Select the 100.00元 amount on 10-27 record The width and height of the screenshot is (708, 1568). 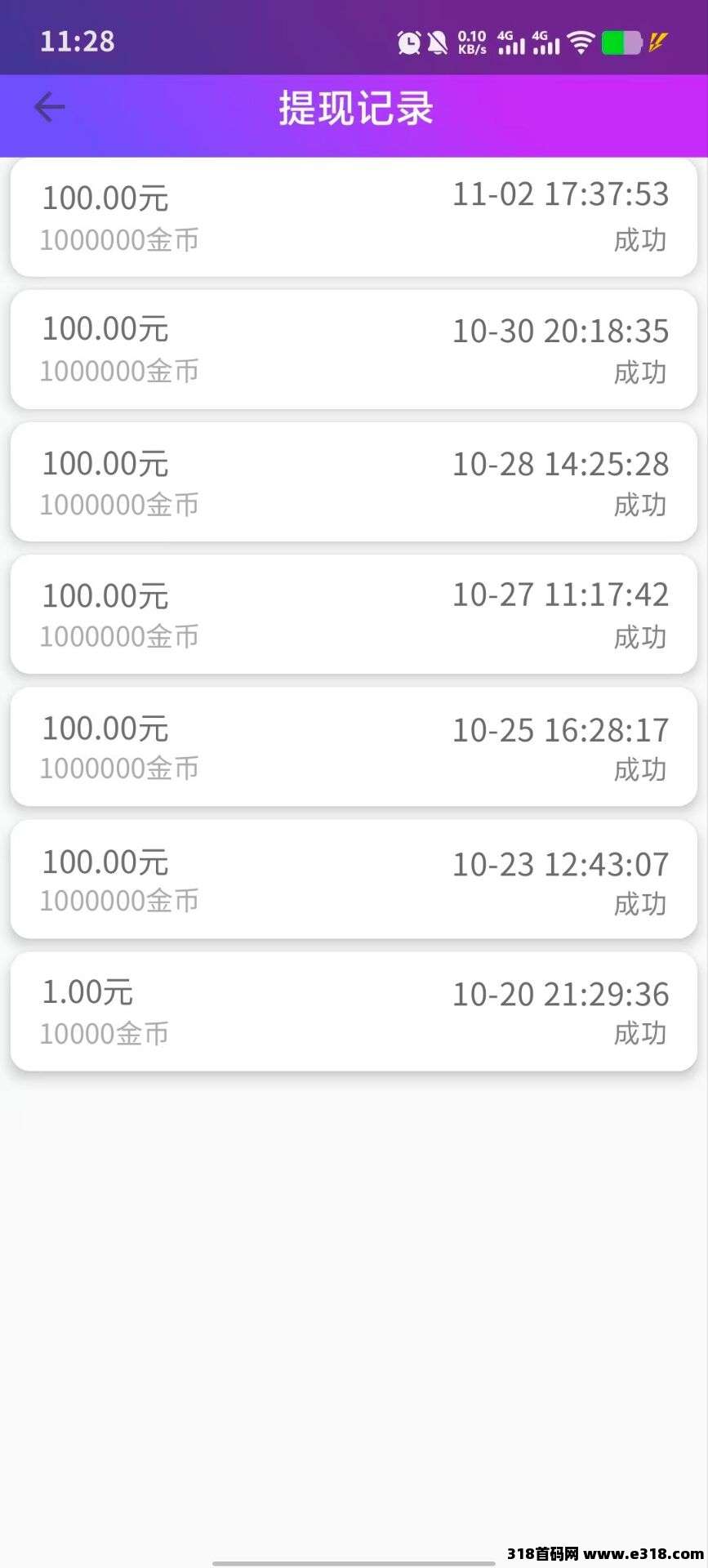coord(106,595)
